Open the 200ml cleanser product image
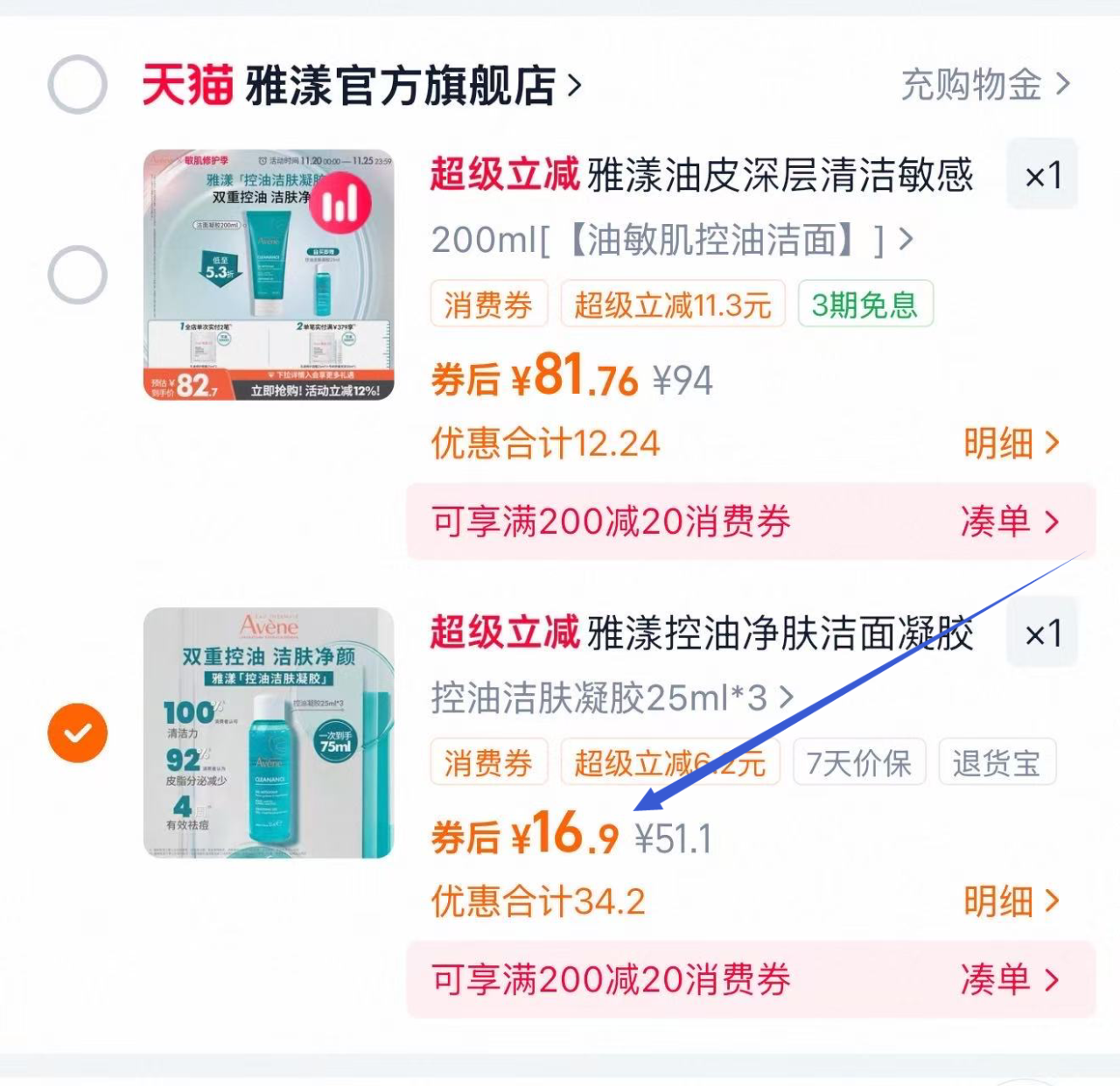The image size is (1120, 1086). pyautogui.click(x=269, y=275)
